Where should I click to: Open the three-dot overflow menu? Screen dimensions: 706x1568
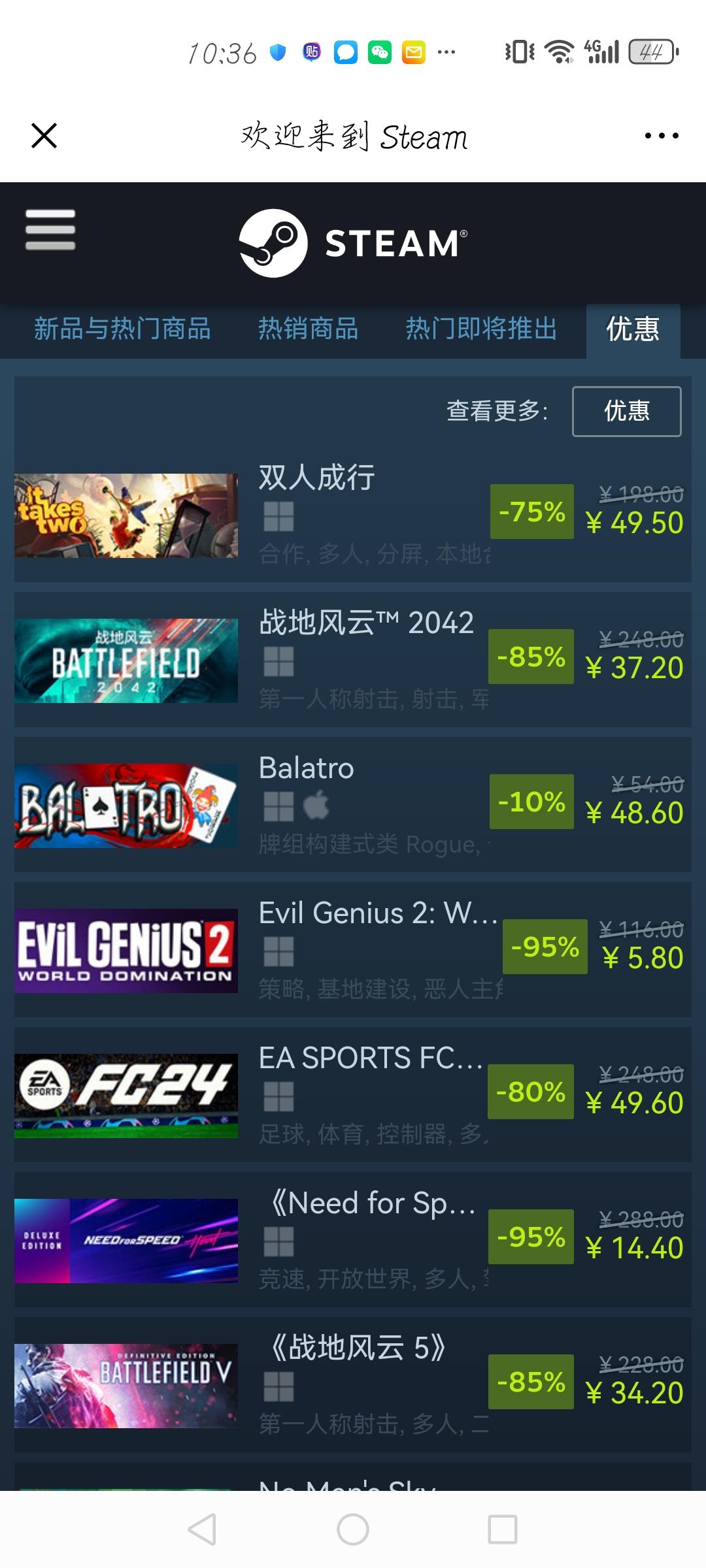pos(661,136)
